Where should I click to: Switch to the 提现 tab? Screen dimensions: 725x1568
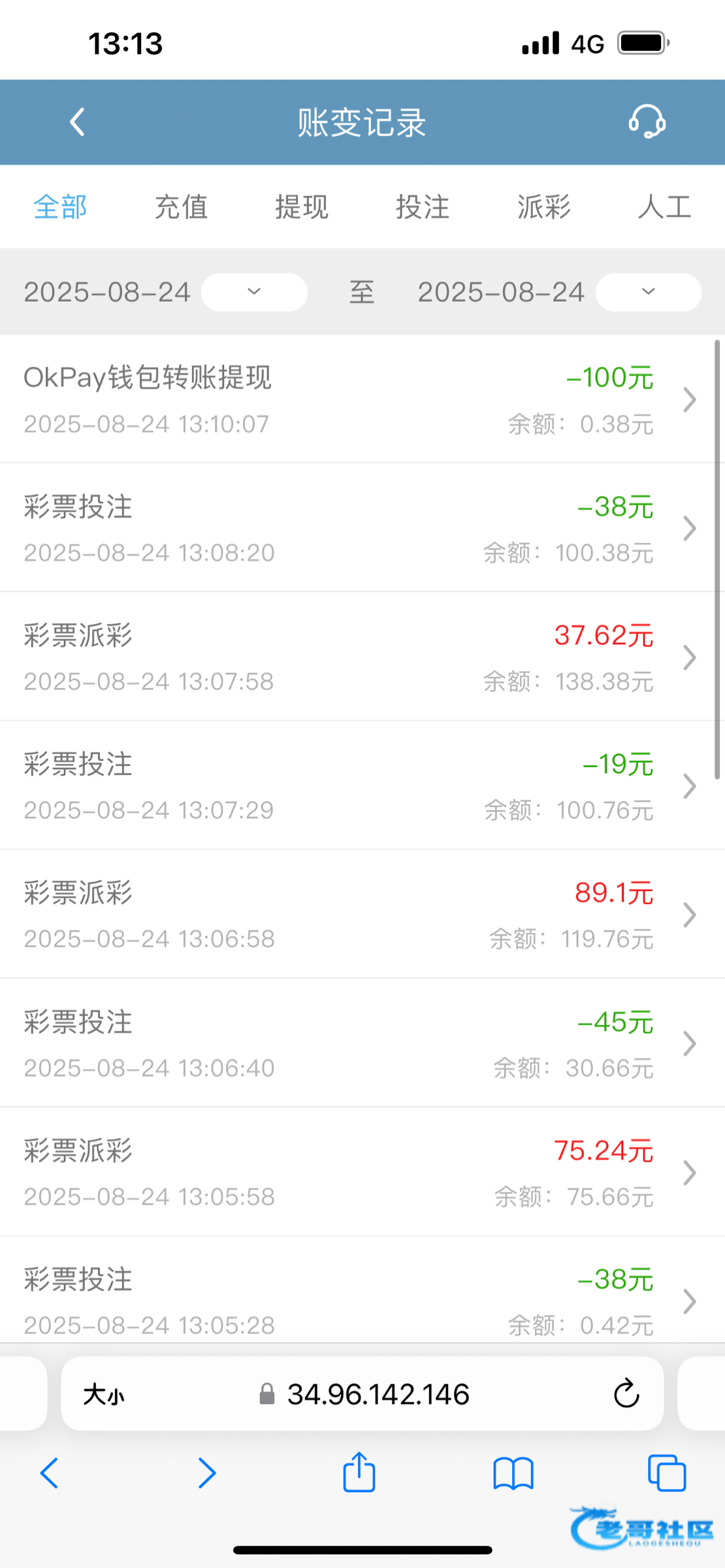point(302,207)
